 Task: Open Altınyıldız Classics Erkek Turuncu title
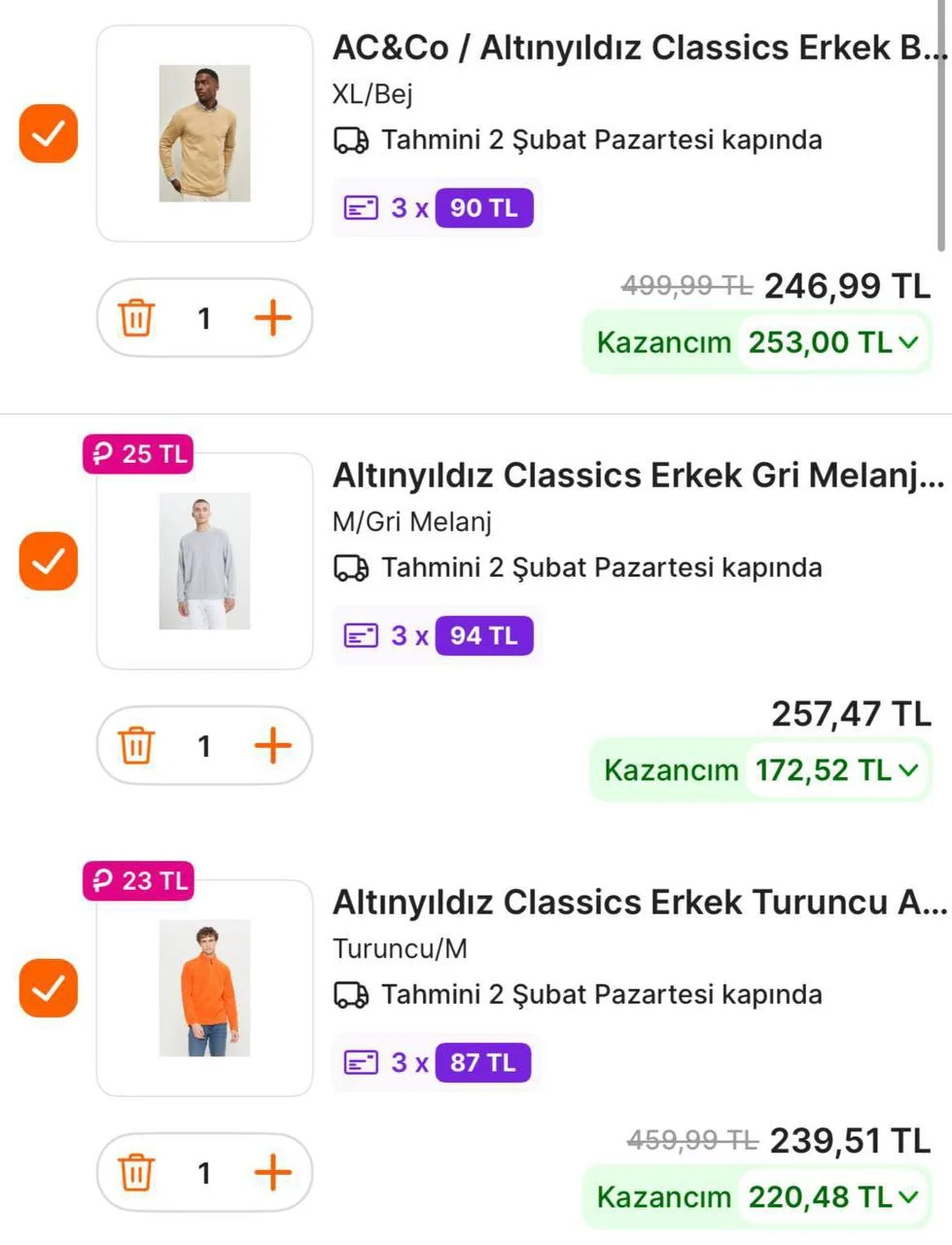(x=637, y=903)
